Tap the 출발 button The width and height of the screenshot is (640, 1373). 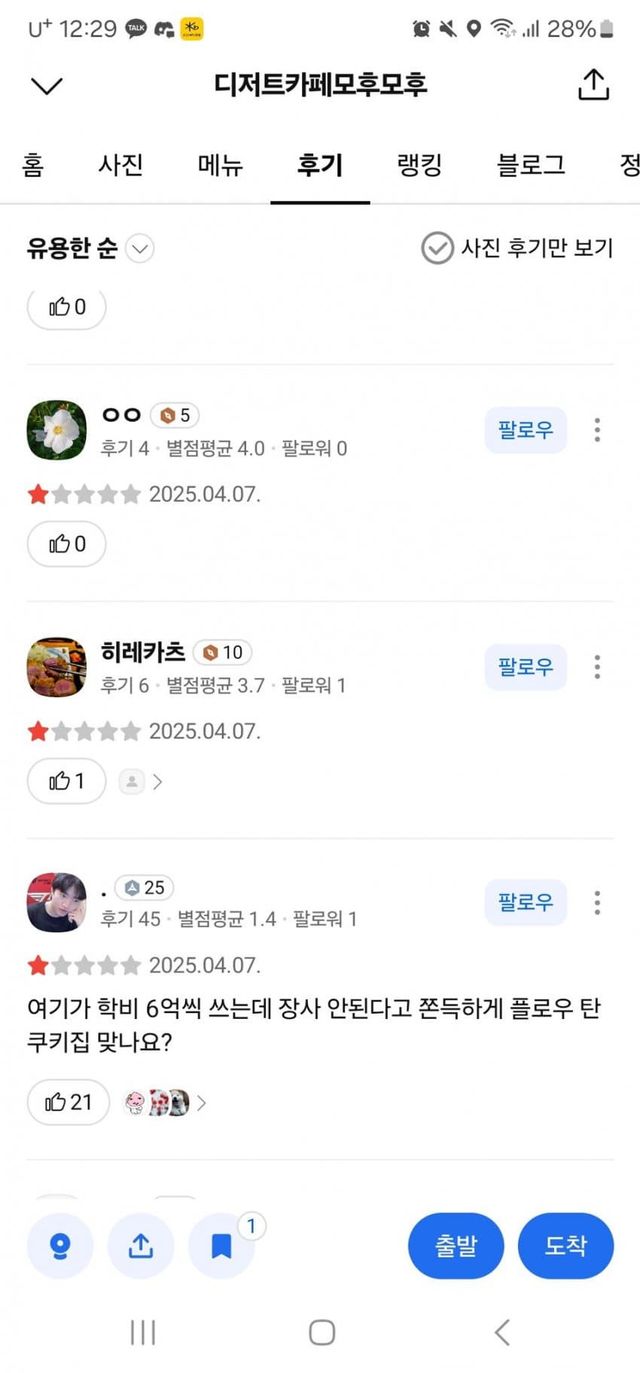tap(456, 1246)
